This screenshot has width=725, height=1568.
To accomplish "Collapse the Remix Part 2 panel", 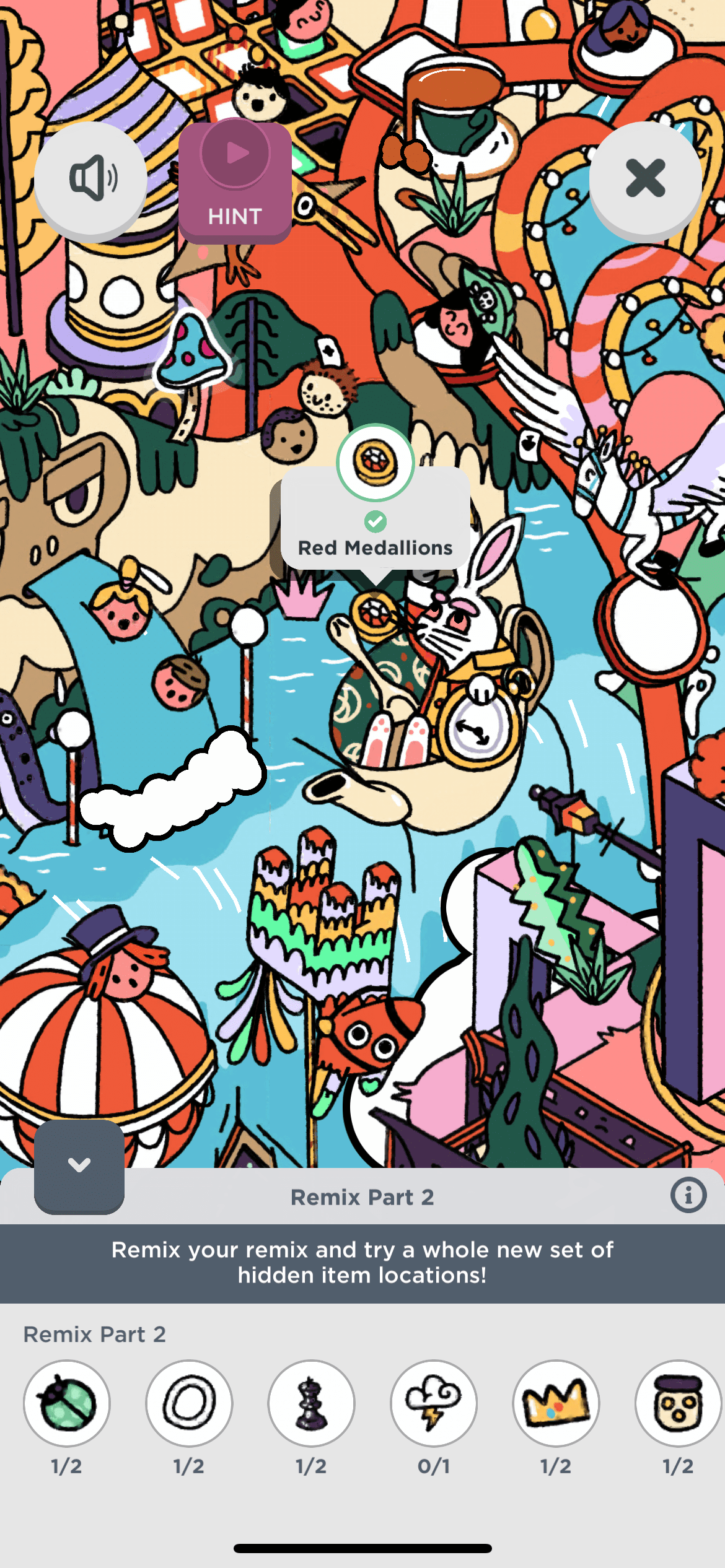I will 79,1165.
